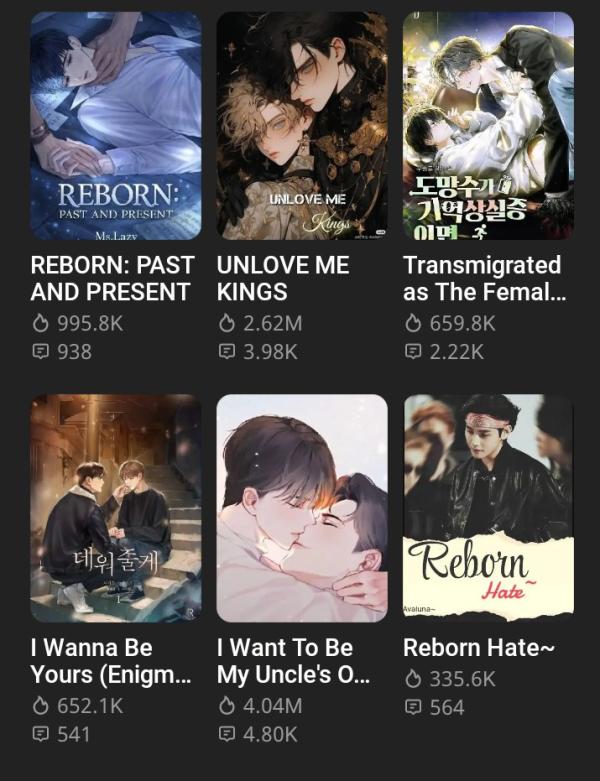This screenshot has width=600, height=781.
Task: Open the Reborn Hate~ story
Action: click(488, 508)
